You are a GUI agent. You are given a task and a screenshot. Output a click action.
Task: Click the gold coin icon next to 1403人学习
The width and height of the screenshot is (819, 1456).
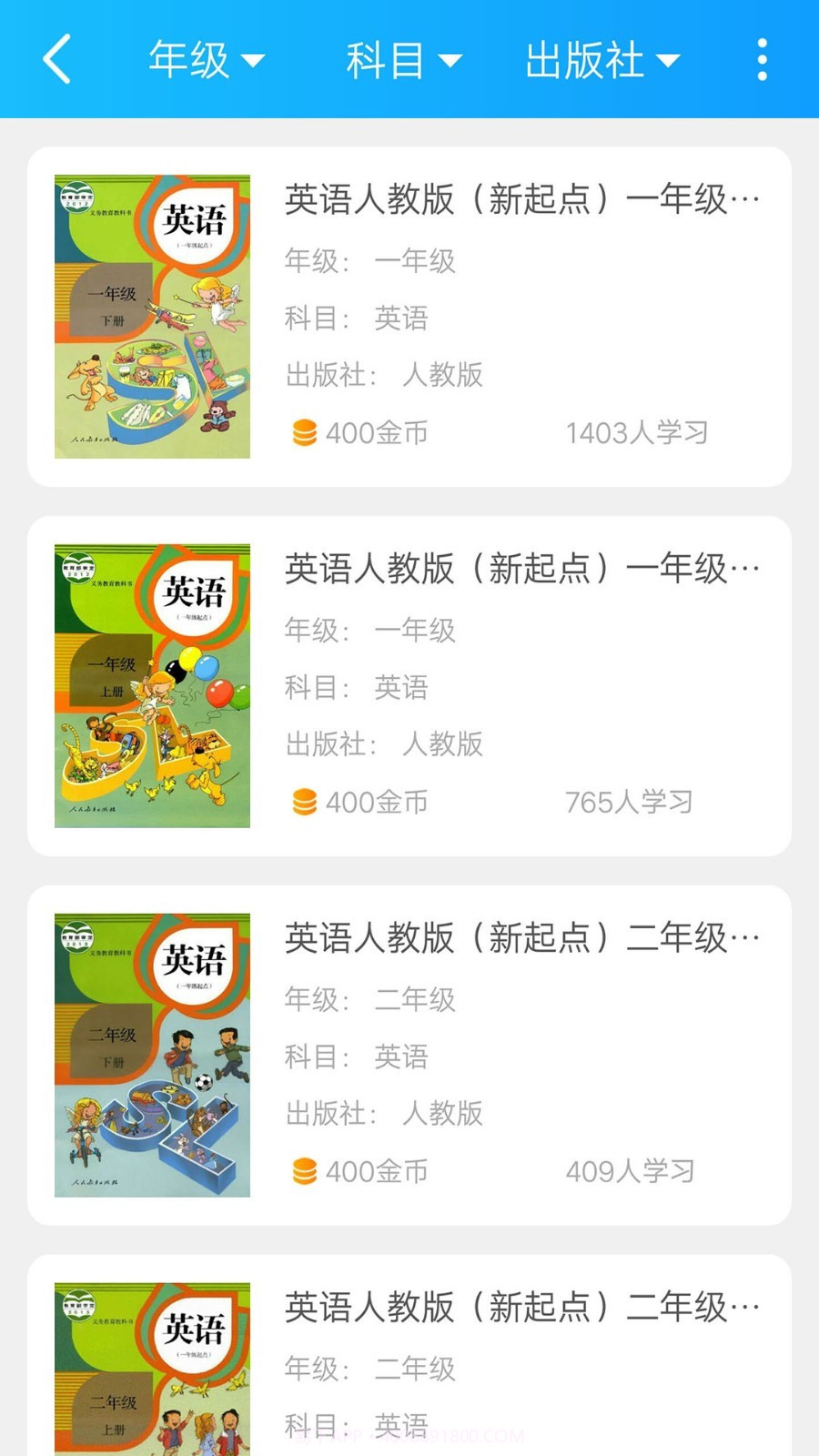[x=303, y=432]
